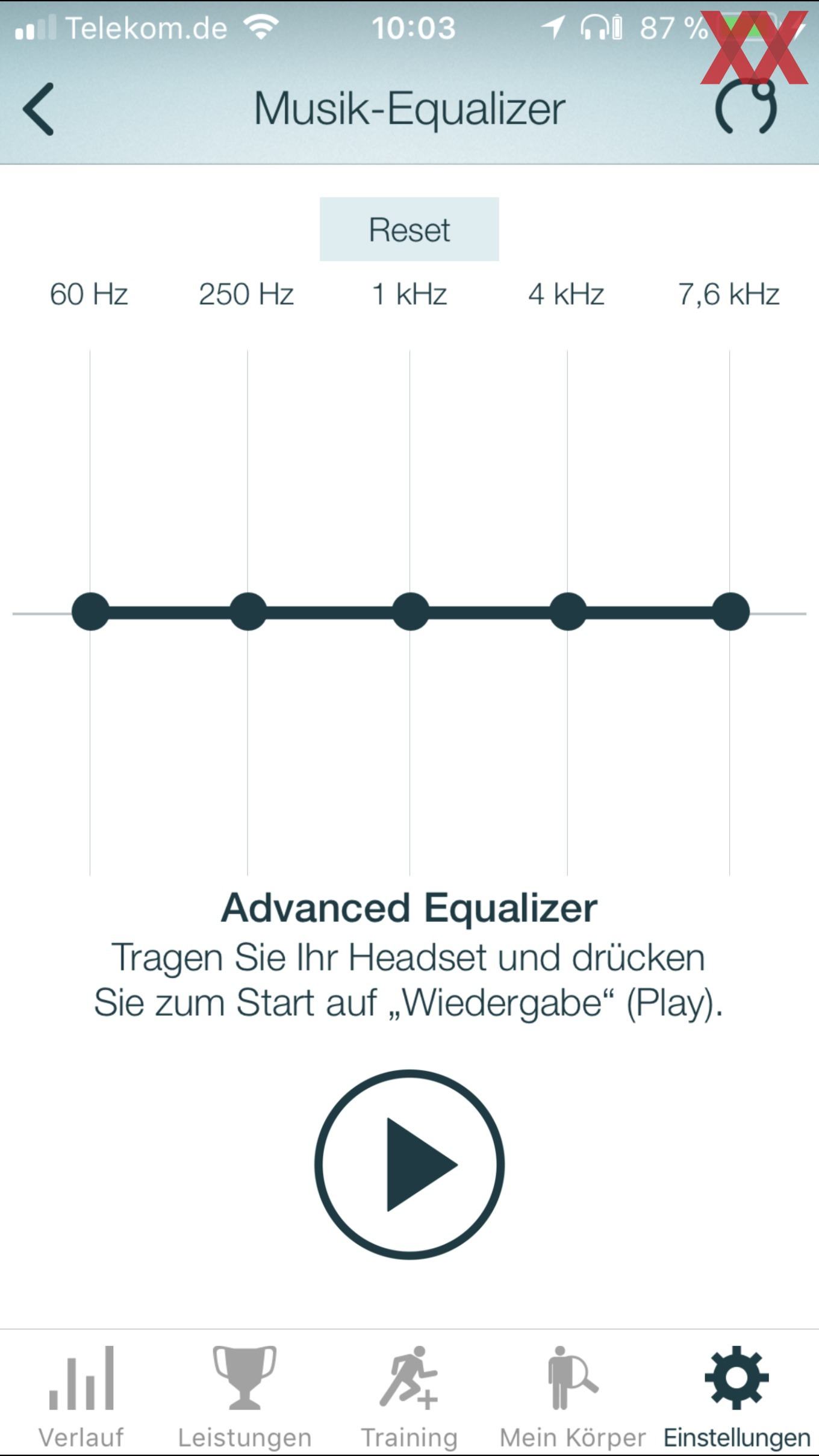The height and width of the screenshot is (1456, 819).
Task: Select the Einstellungen tab
Action: (x=737, y=1398)
